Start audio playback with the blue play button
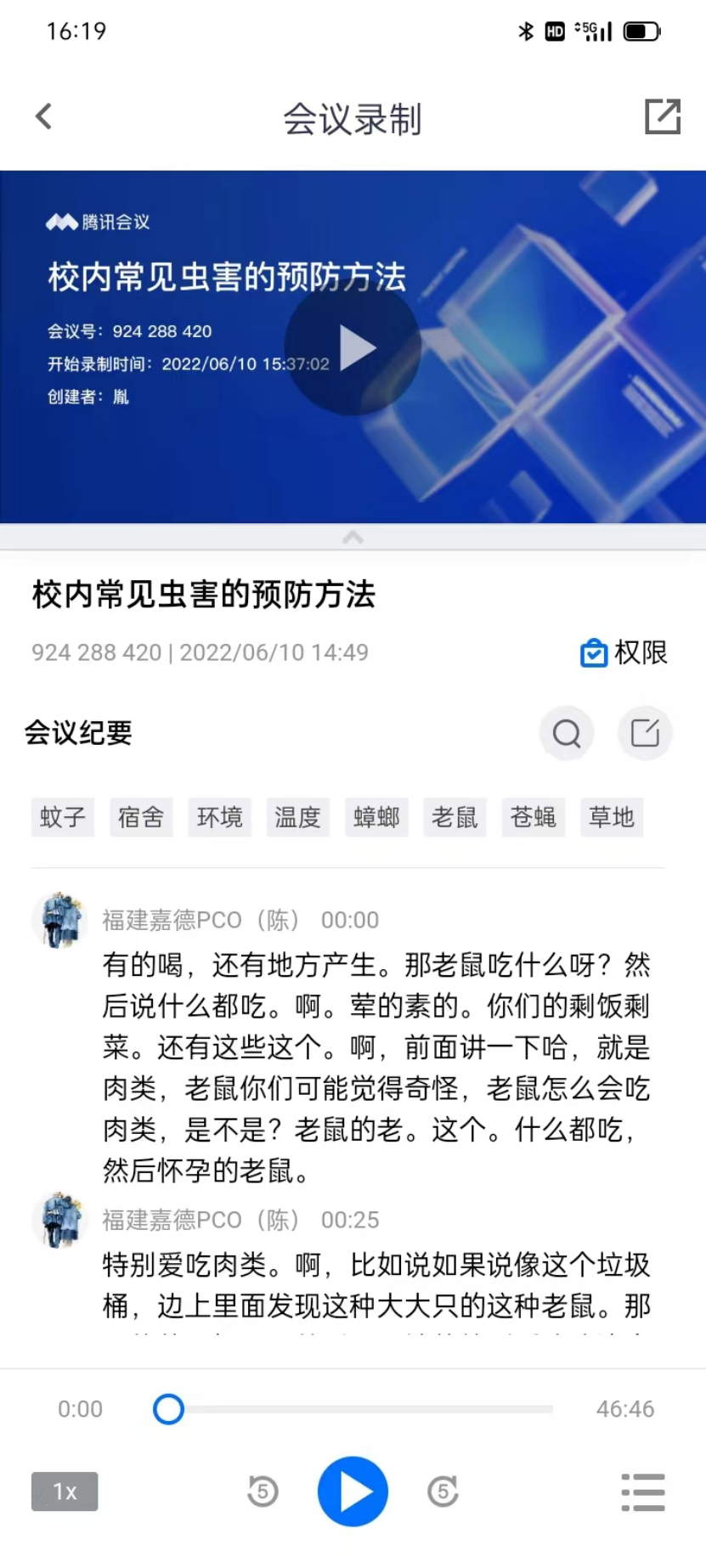Screen dimensions: 706x1568 click(x=353, y=1491)
